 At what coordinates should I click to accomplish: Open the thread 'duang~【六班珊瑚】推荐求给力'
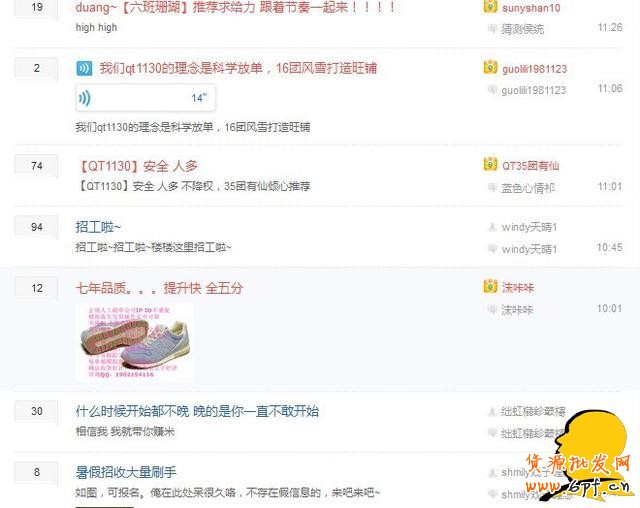click(236, 8)
